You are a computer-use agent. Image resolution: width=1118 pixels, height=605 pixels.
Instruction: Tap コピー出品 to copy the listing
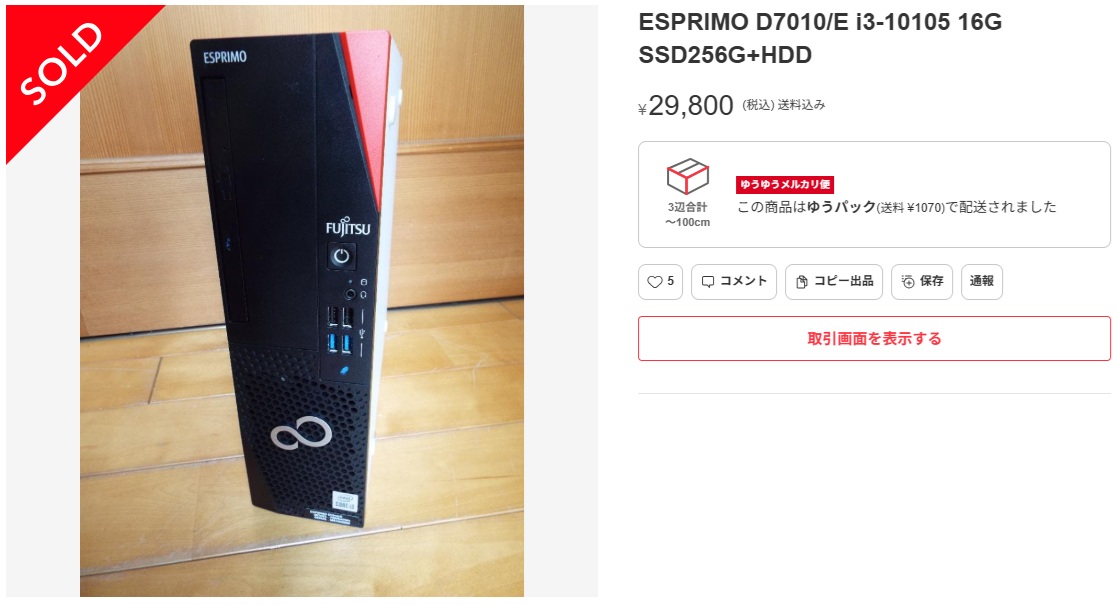pyautogui.click(x=834, y=281)
